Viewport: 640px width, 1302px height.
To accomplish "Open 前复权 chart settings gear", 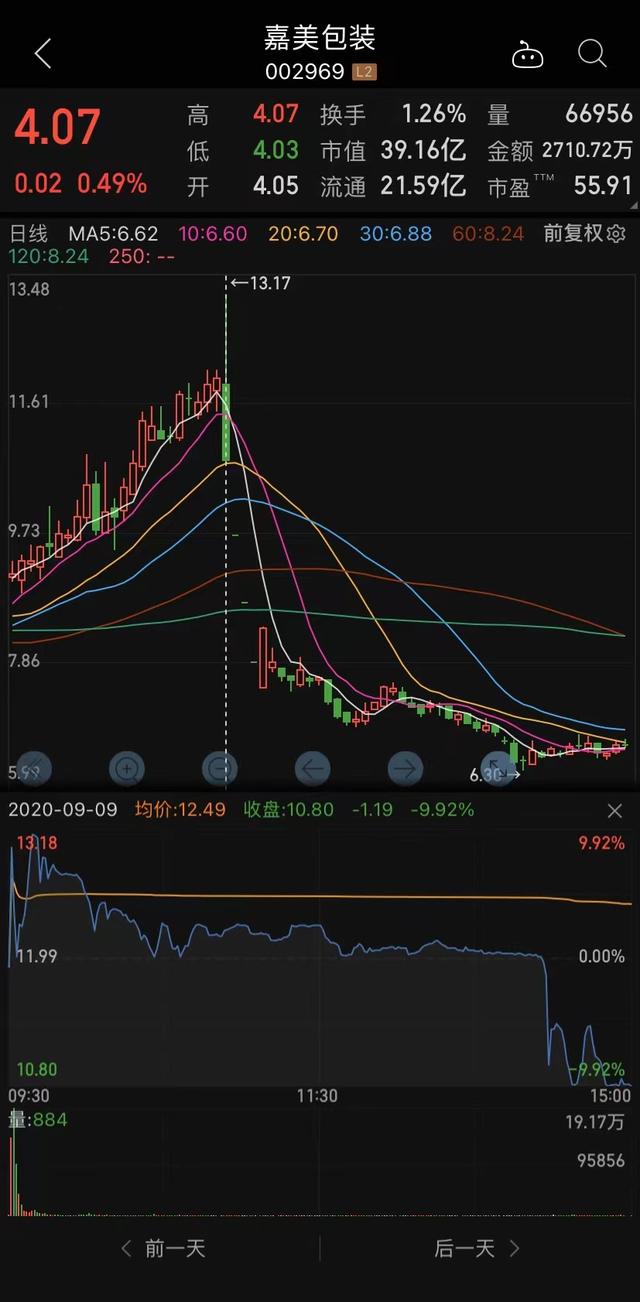I will 616,234.
